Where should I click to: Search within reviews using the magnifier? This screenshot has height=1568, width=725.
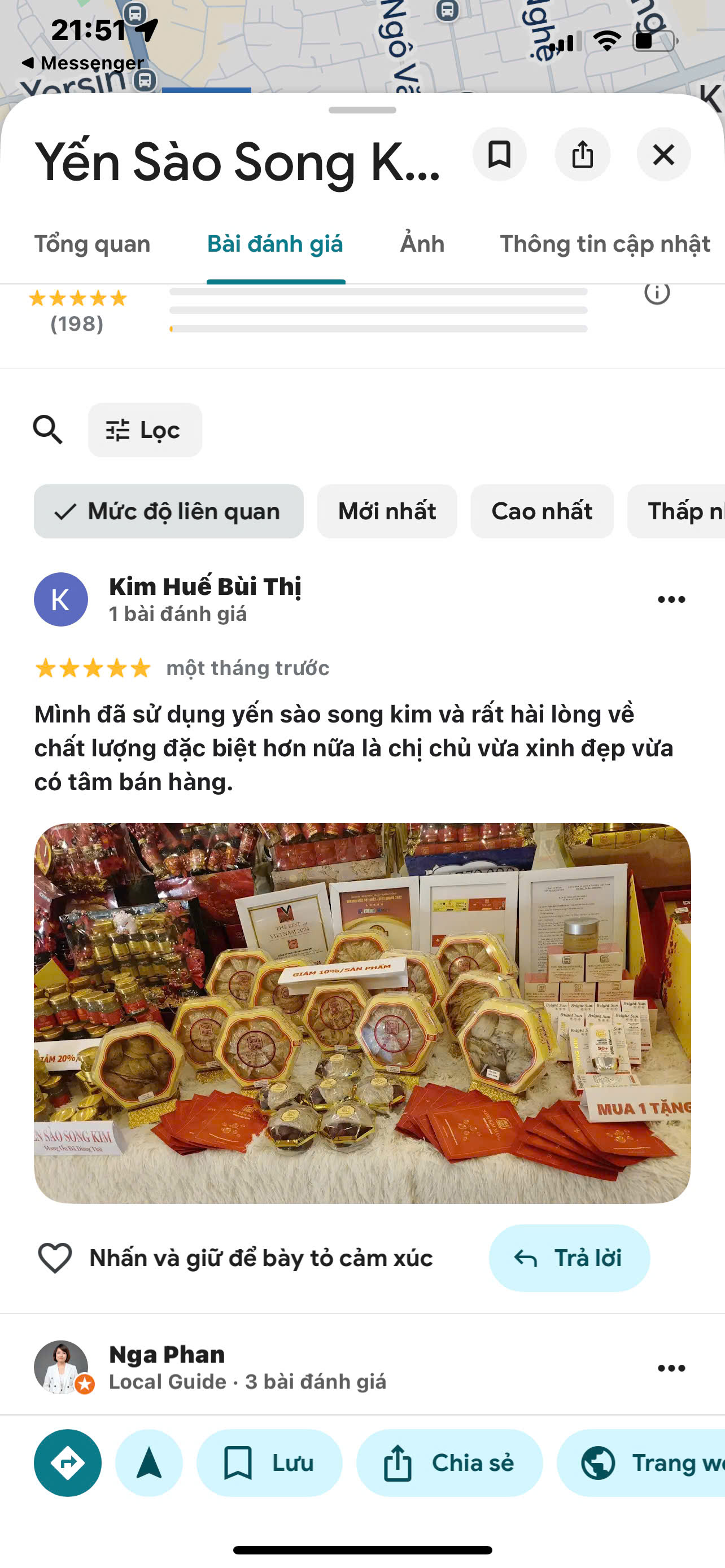(47, 430)
